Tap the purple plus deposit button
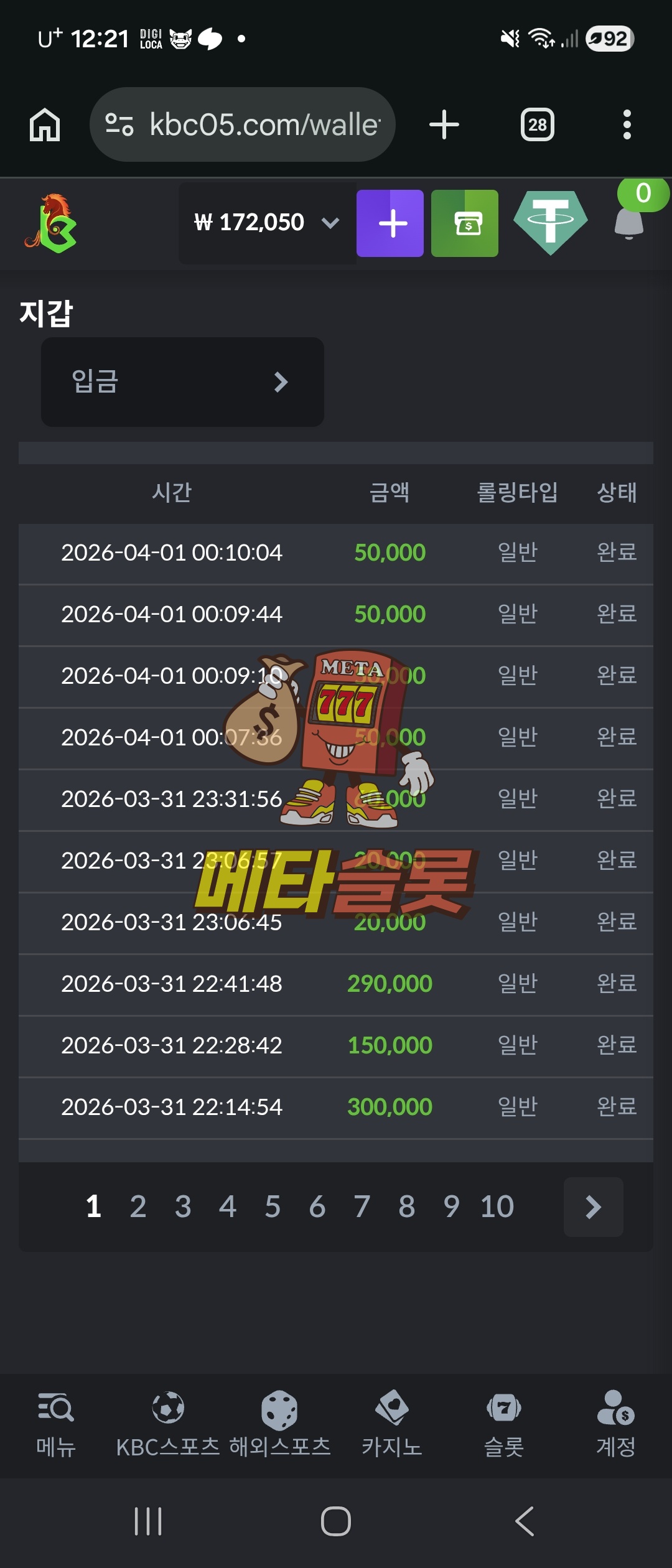The image size is (672, 1568). 390,223
